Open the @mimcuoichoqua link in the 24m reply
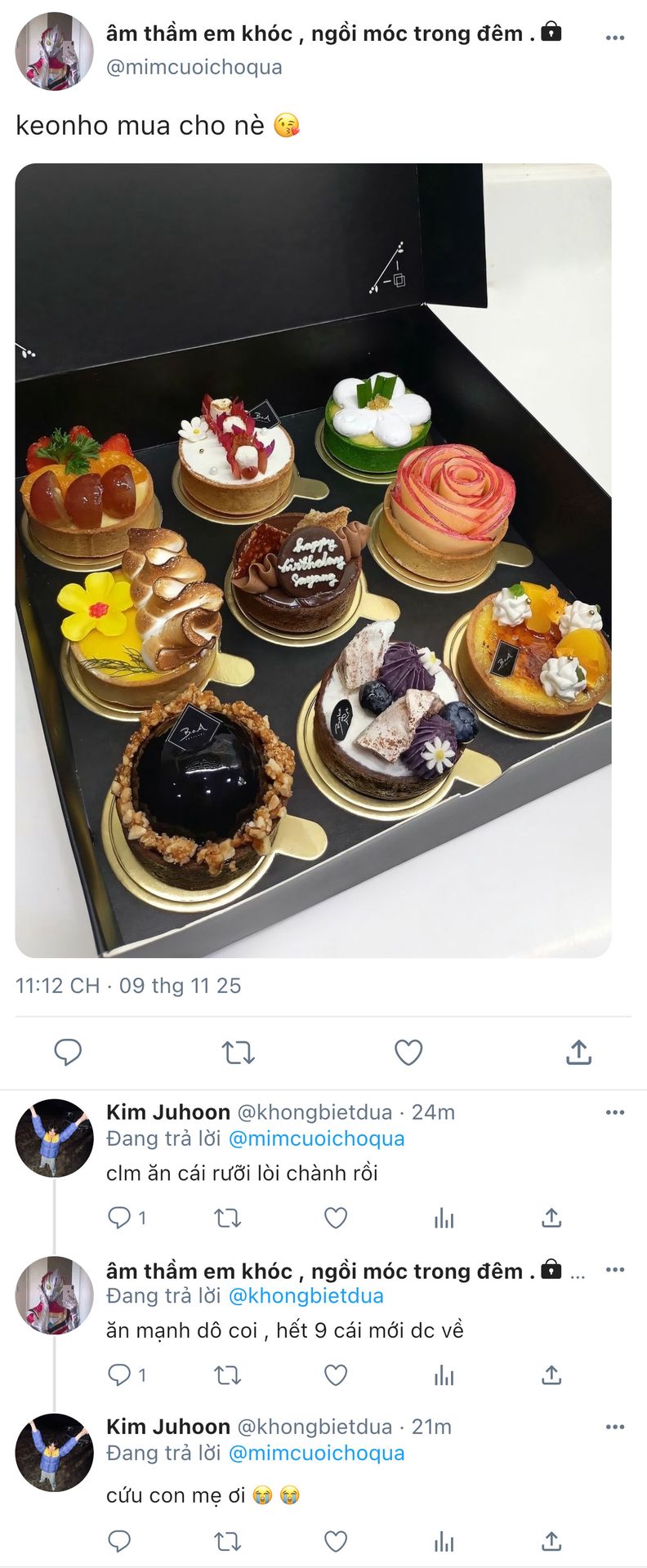 [x=316, y=1138]
